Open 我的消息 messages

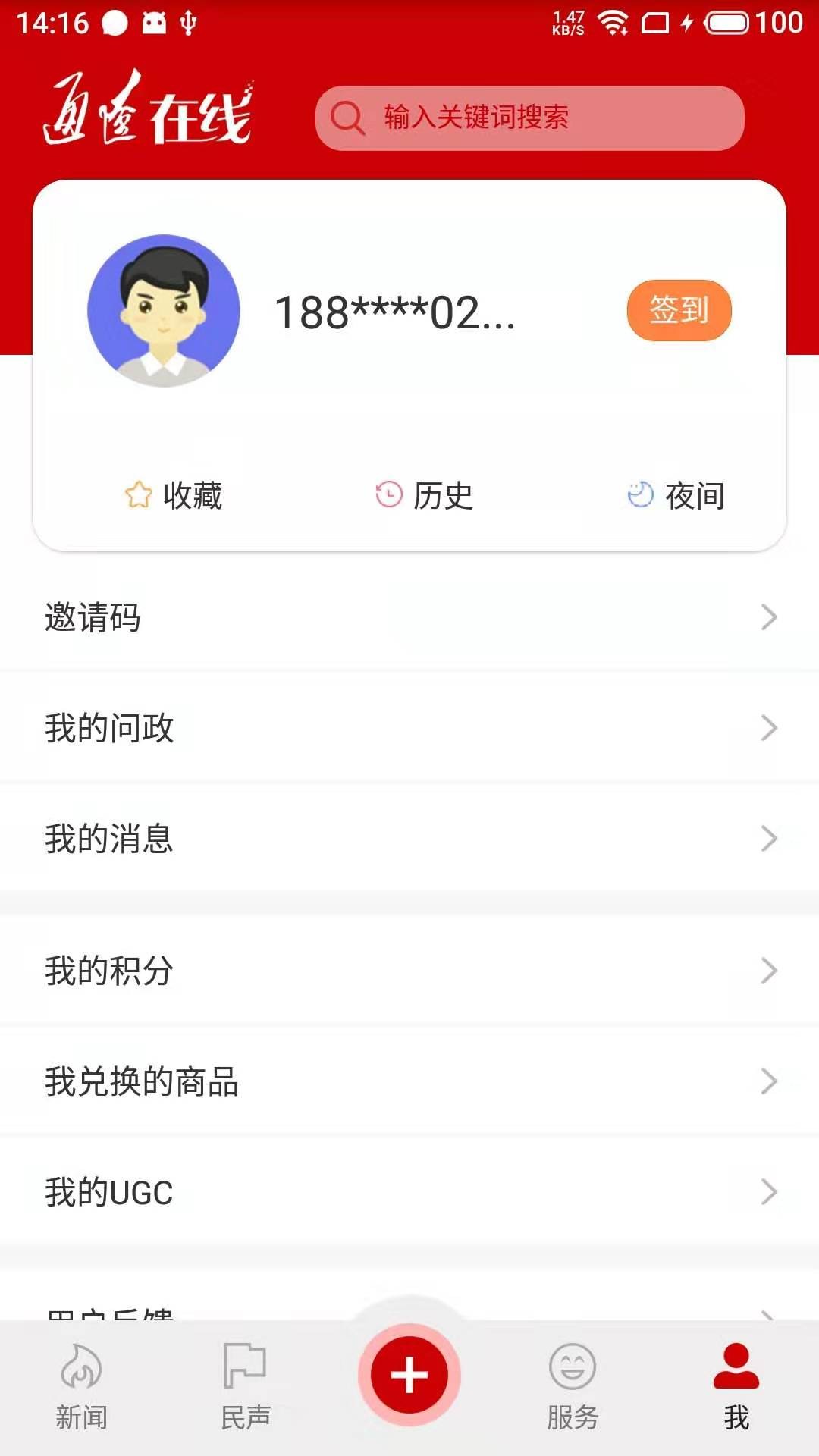click(409, 839)
